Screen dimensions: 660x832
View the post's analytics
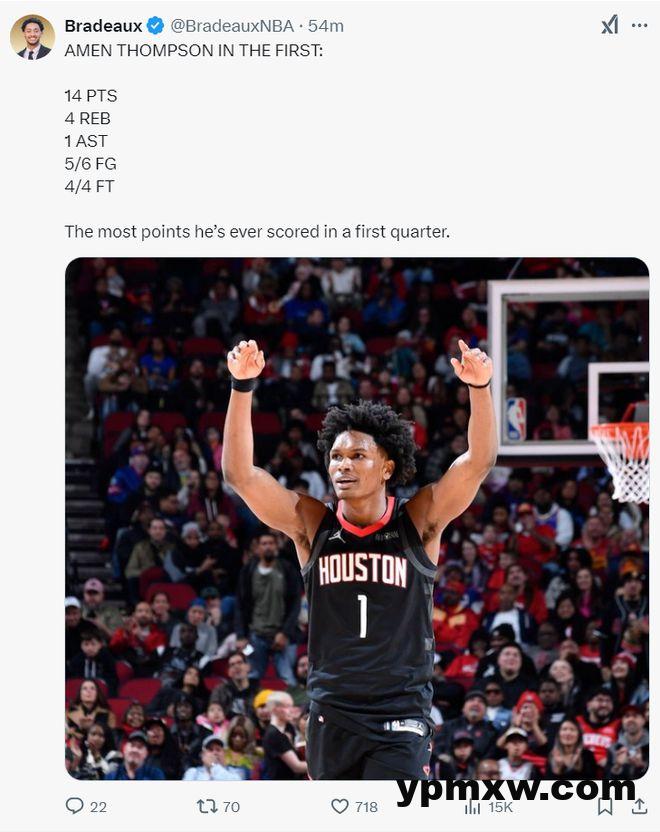pyautogui.click(x=474, y=806)
